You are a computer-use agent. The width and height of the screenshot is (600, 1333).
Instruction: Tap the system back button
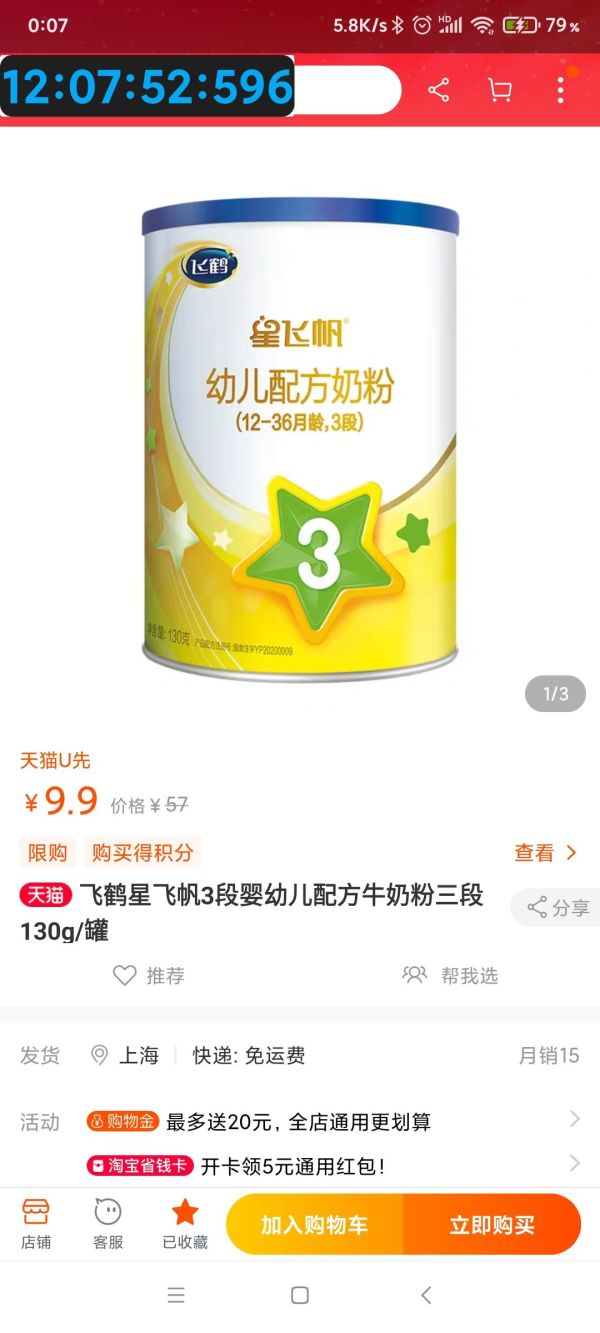point(426,1295)
